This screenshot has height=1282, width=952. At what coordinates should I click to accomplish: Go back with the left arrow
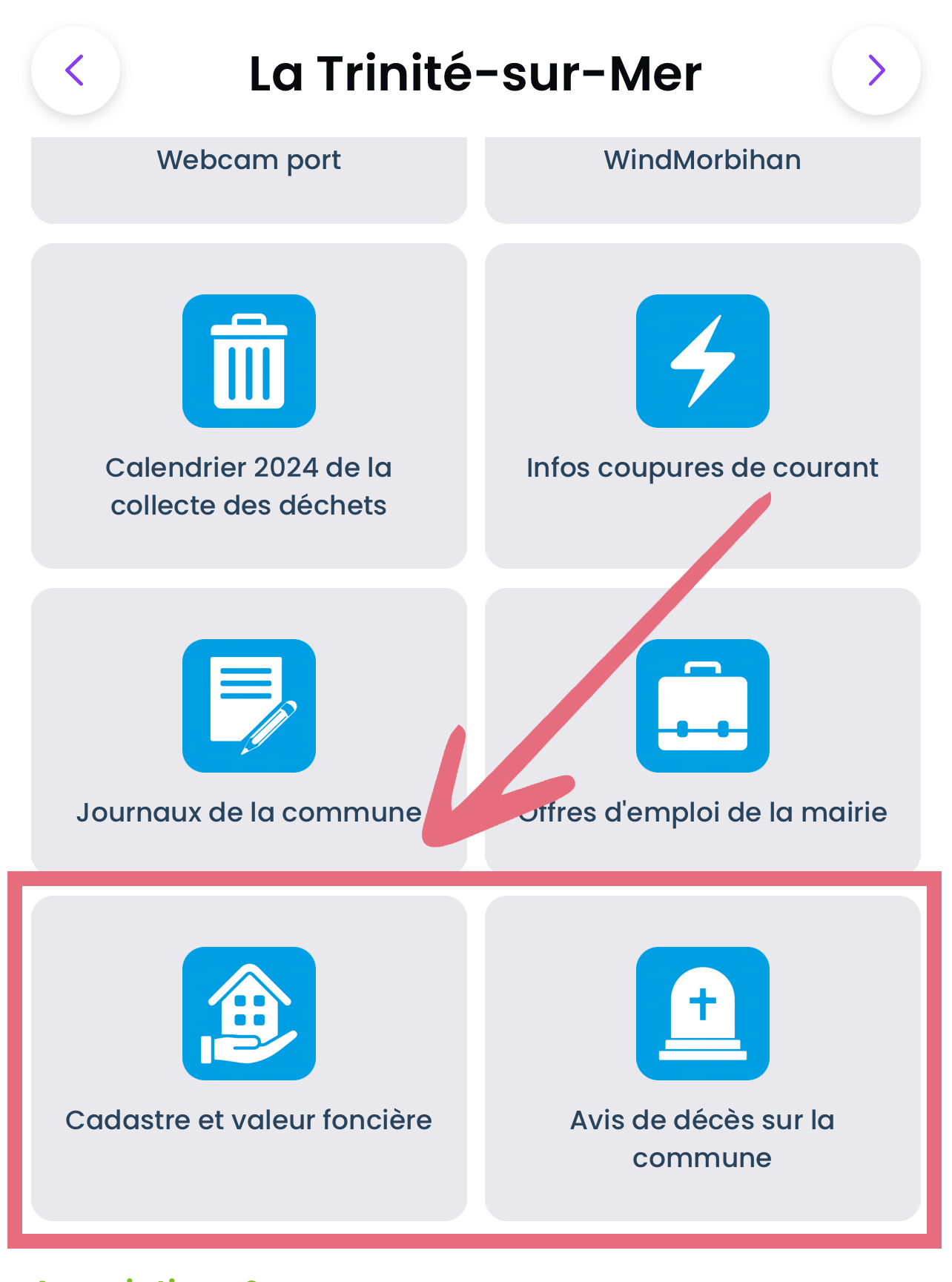click(x=75, y=71)
